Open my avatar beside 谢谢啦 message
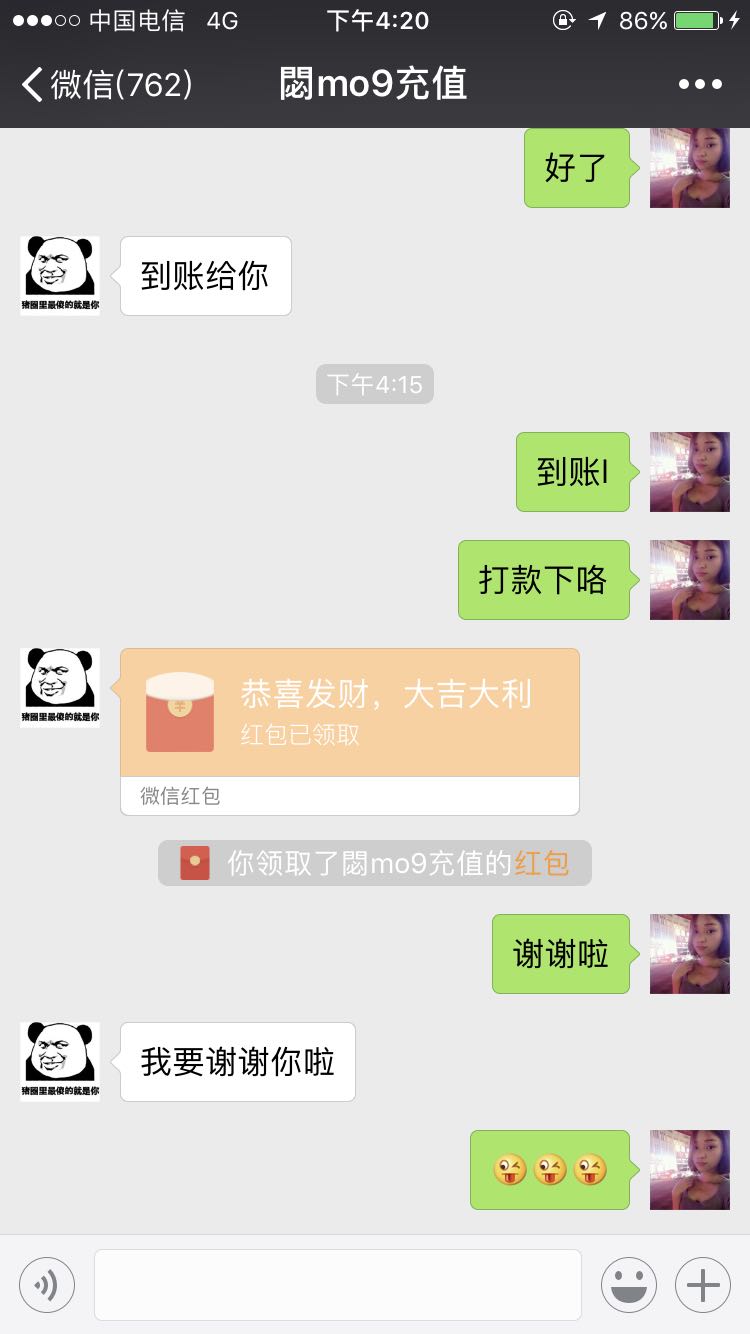The height and width of the screenshot is (1334, 750). pyautogui.click(x=690, y=954)
